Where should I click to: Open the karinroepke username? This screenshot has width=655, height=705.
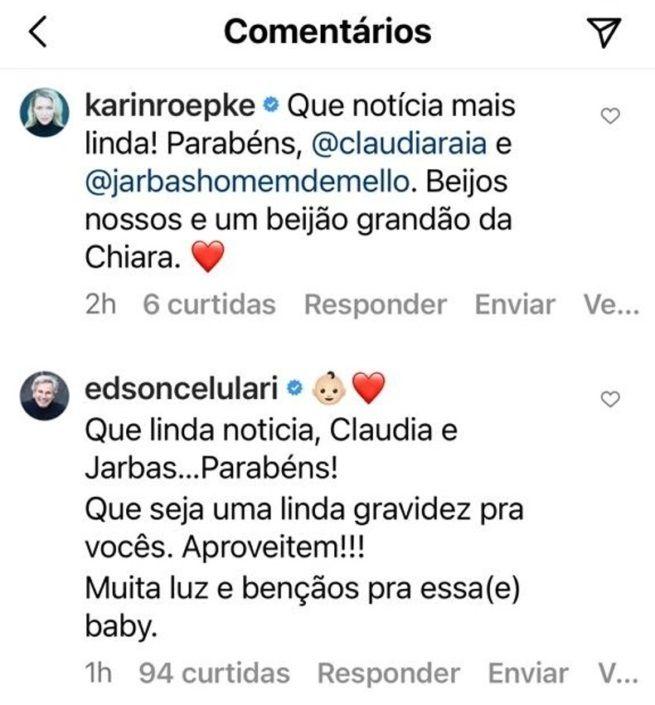[x=170, y=105]
